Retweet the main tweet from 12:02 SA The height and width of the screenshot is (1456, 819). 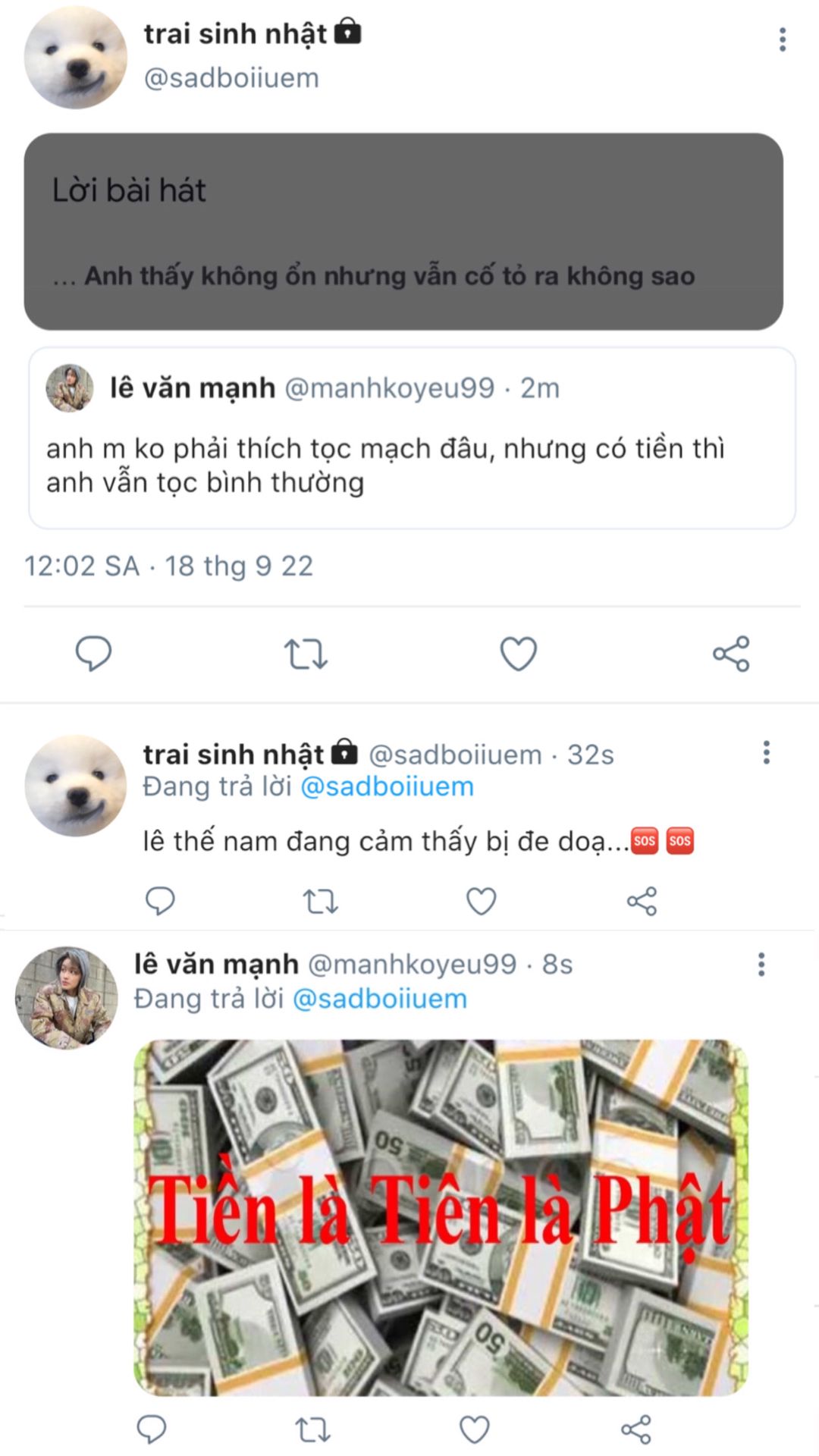[x=306, y=654]
